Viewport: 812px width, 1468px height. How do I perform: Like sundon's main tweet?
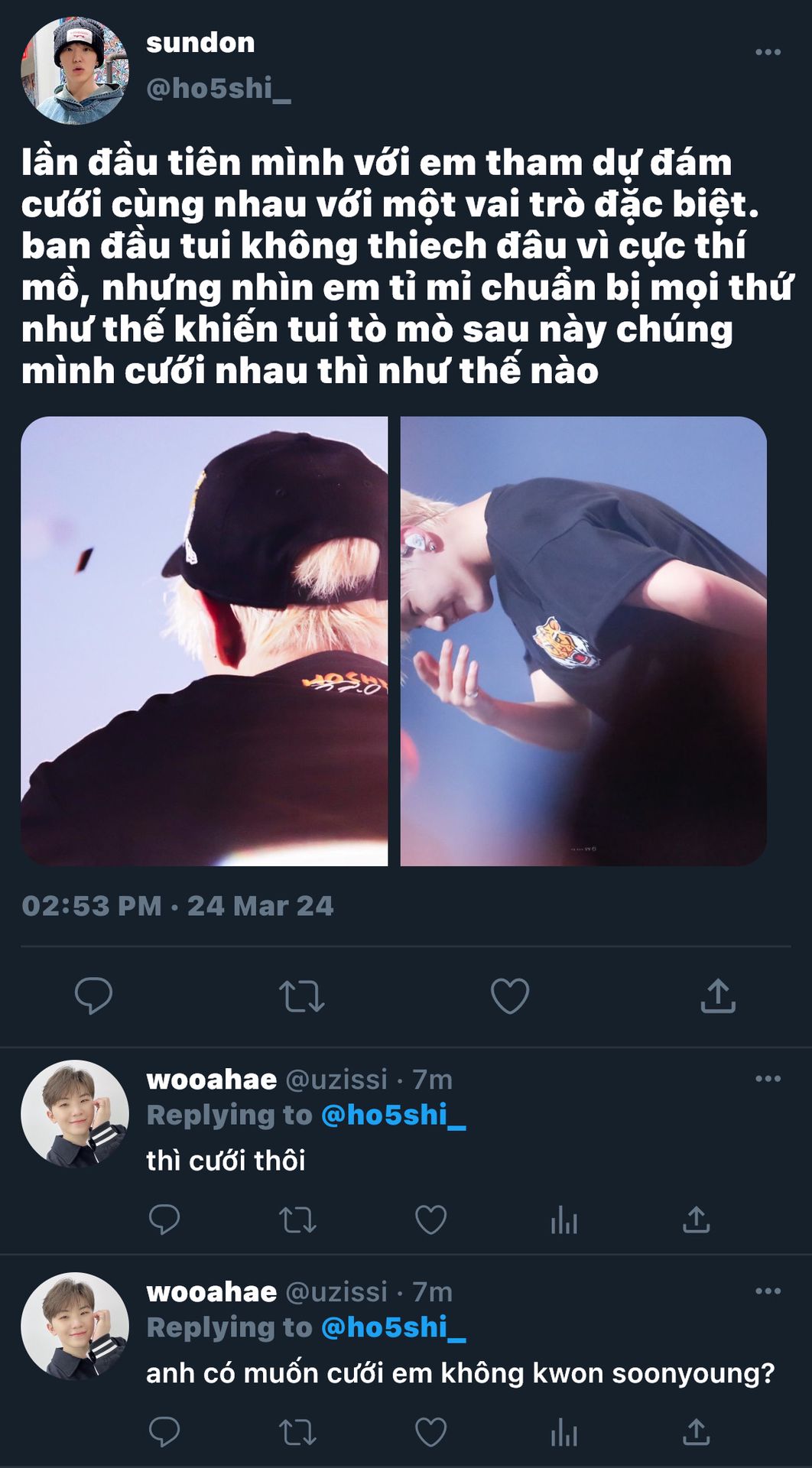tap(509, 995)
